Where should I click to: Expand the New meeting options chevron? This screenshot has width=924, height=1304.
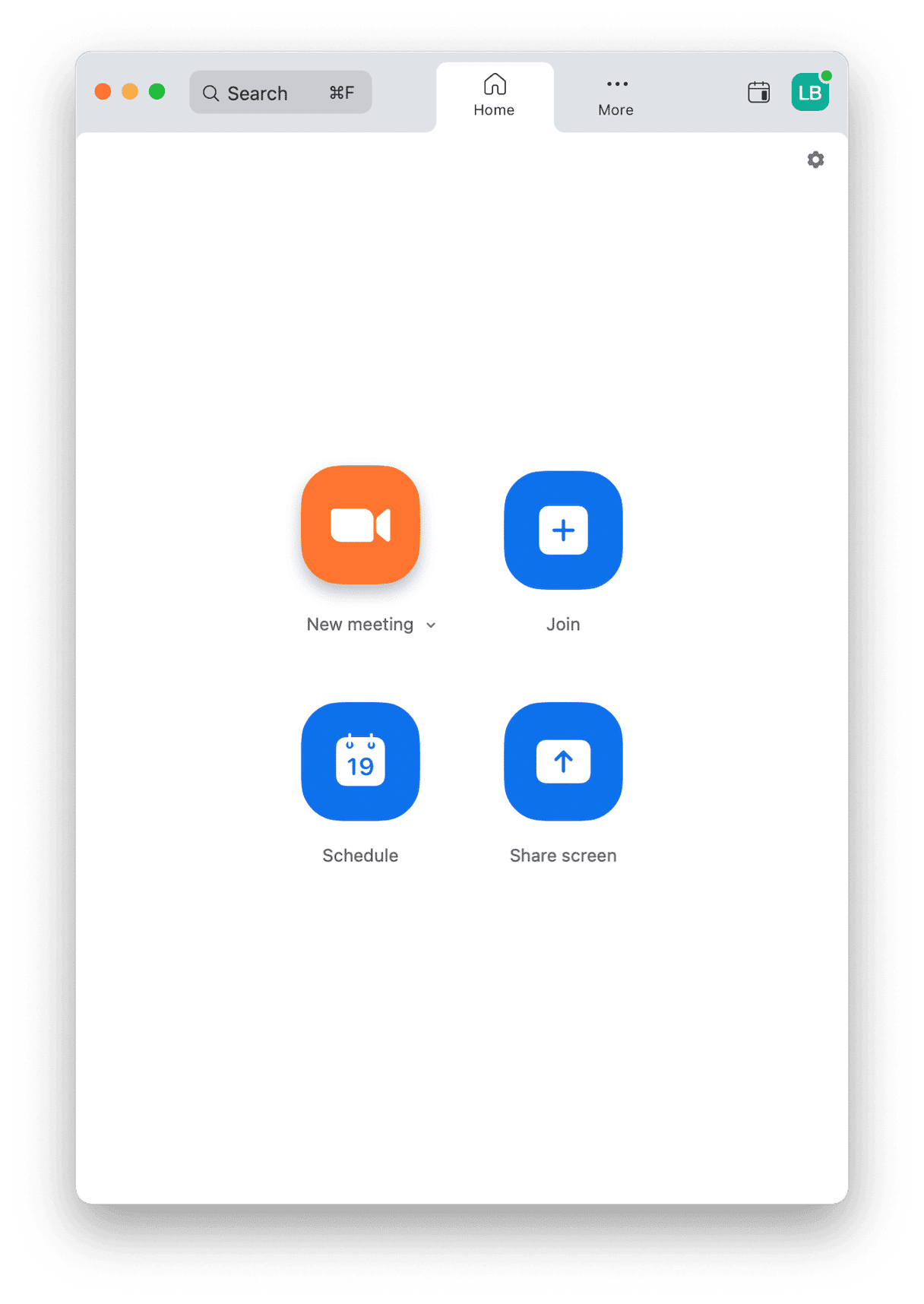431,625
